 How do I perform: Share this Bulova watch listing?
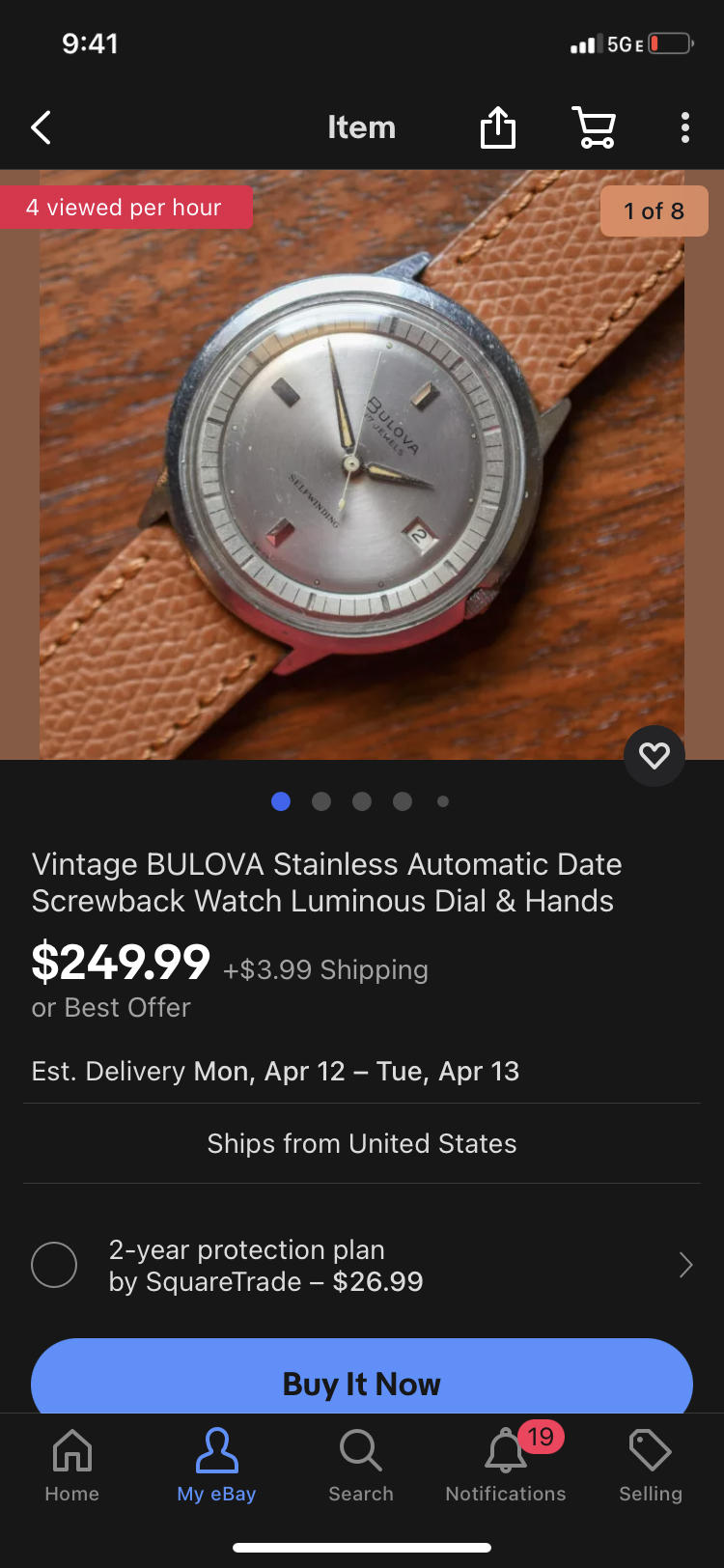pos(498,127)
